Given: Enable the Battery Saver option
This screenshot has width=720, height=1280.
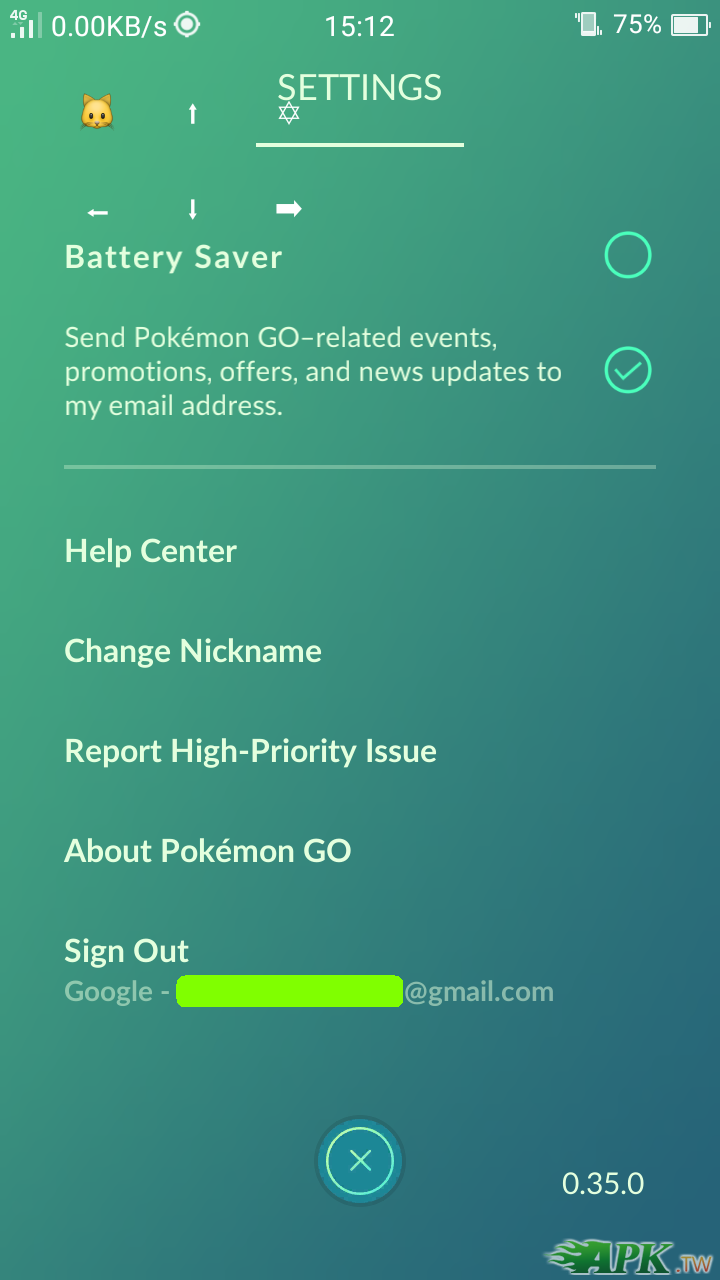Looking at the screenshot, I should coord(628,256).
